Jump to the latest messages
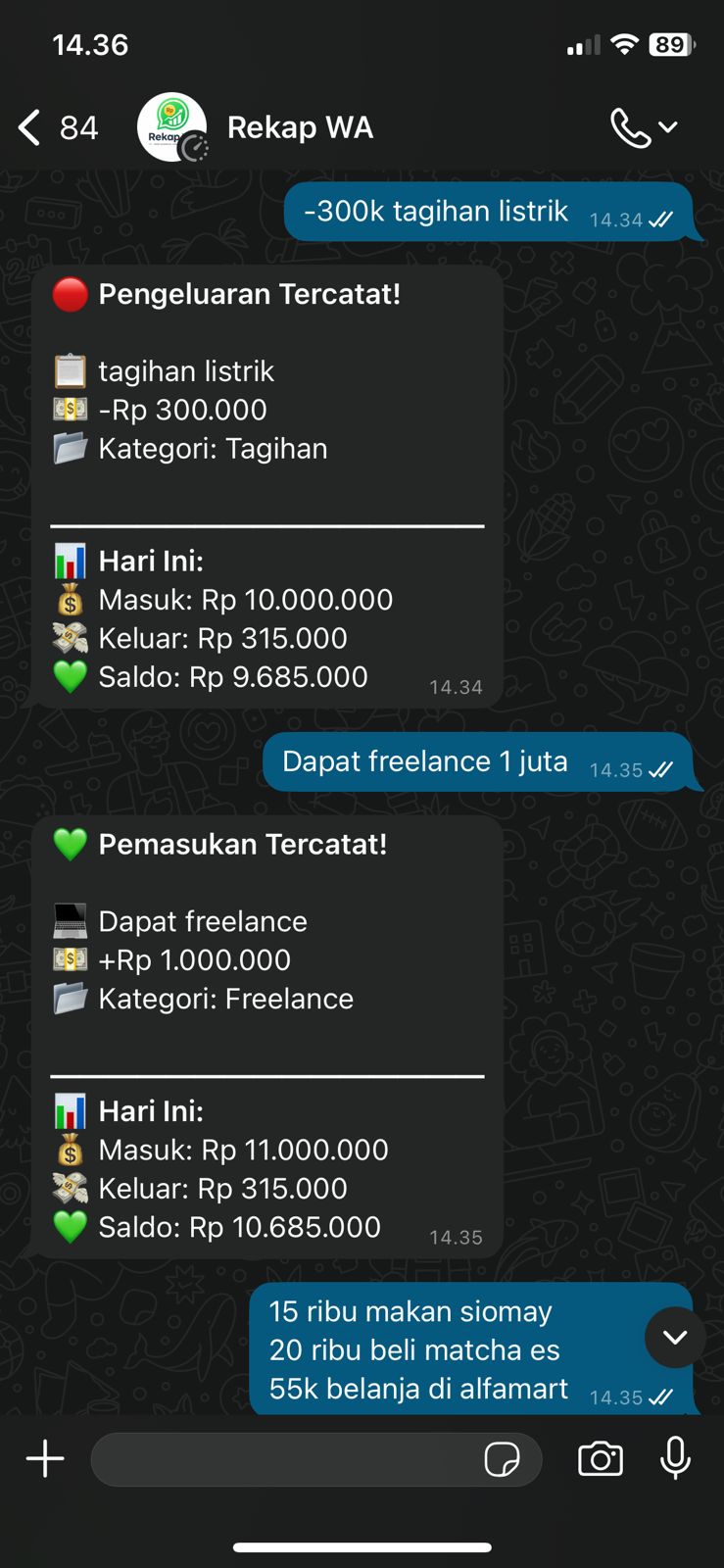The width and height of the screenshot is (724, 1568). coord(674,1337)
